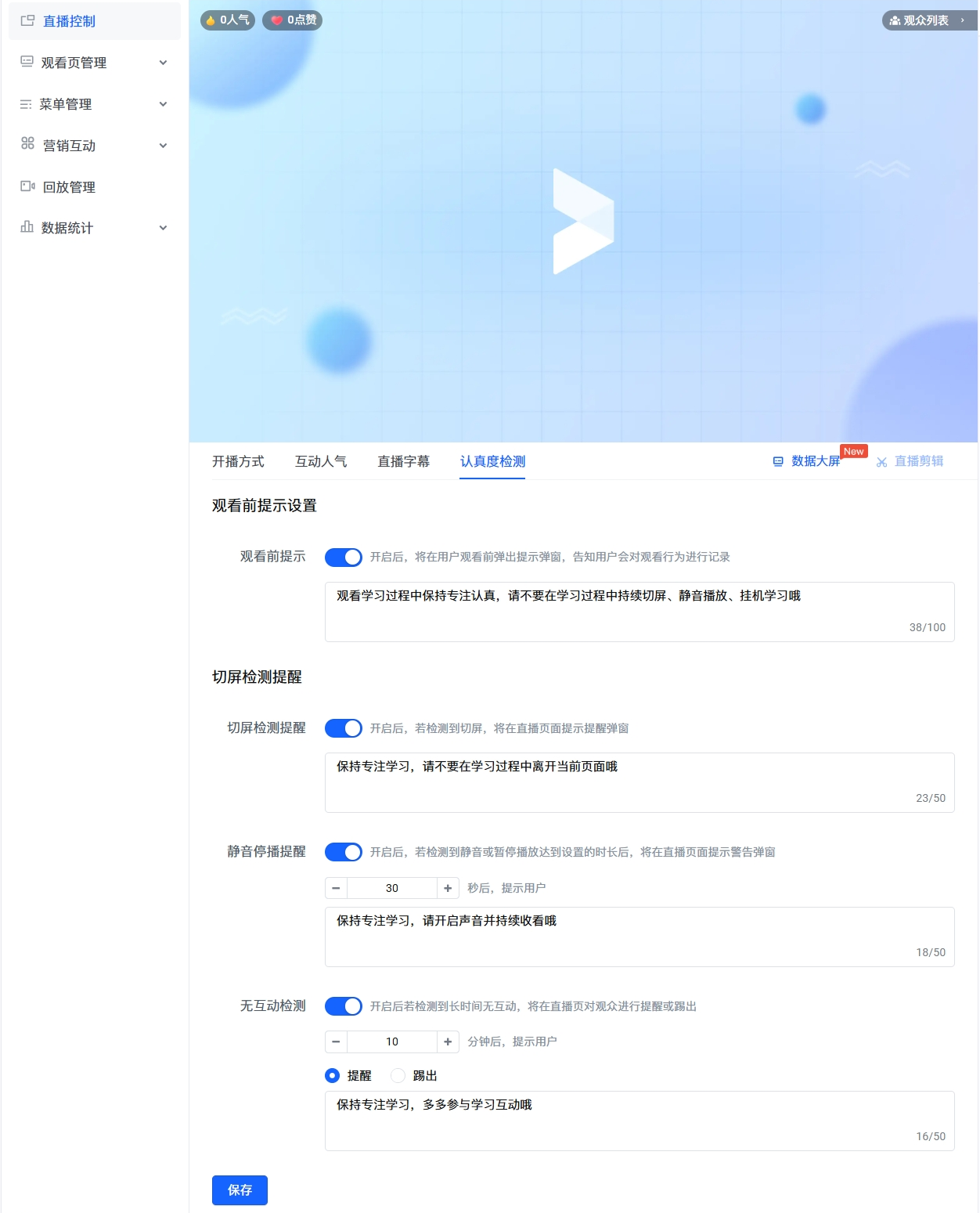Switch to the 开播方式 tab

click(238, 461)
